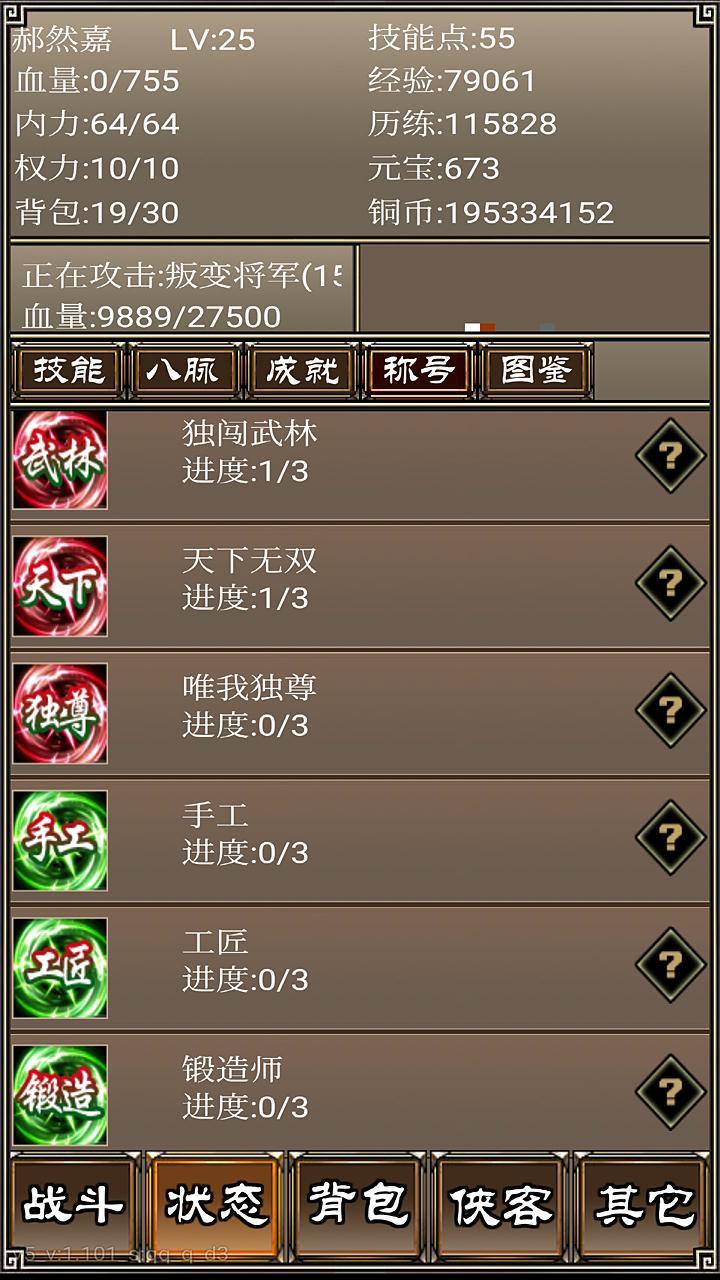Click the 锻造 (Forging) title icon
720x1280 pixels.
click(x=62, y=1095)
